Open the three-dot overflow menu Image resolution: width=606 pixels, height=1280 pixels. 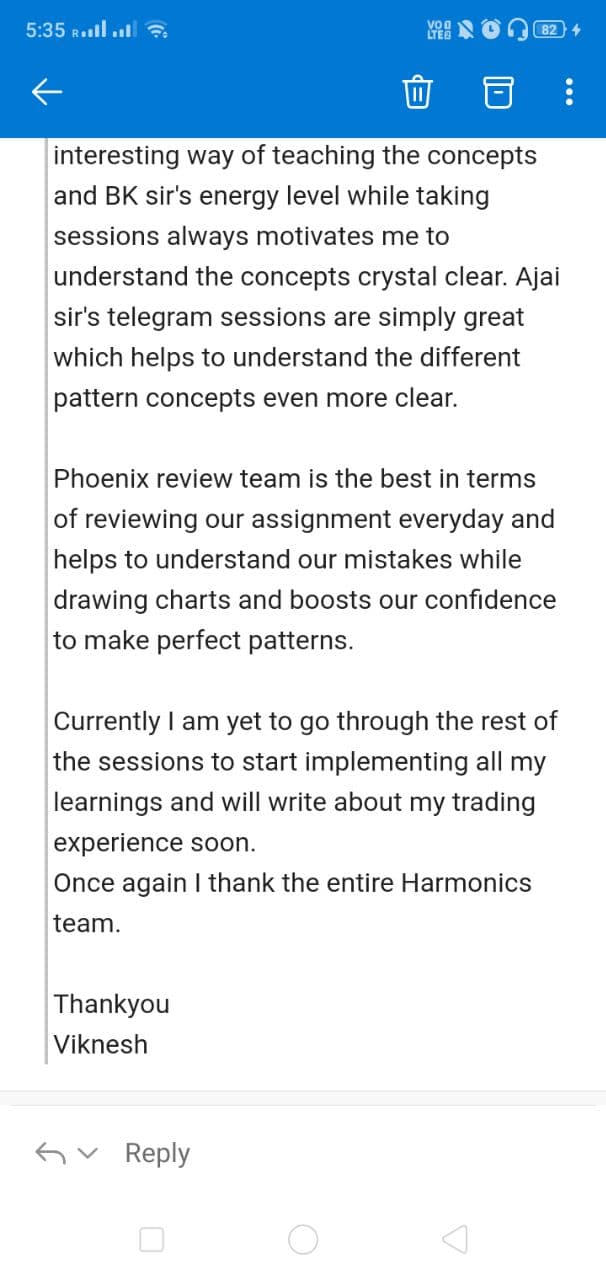click(568, 94)
